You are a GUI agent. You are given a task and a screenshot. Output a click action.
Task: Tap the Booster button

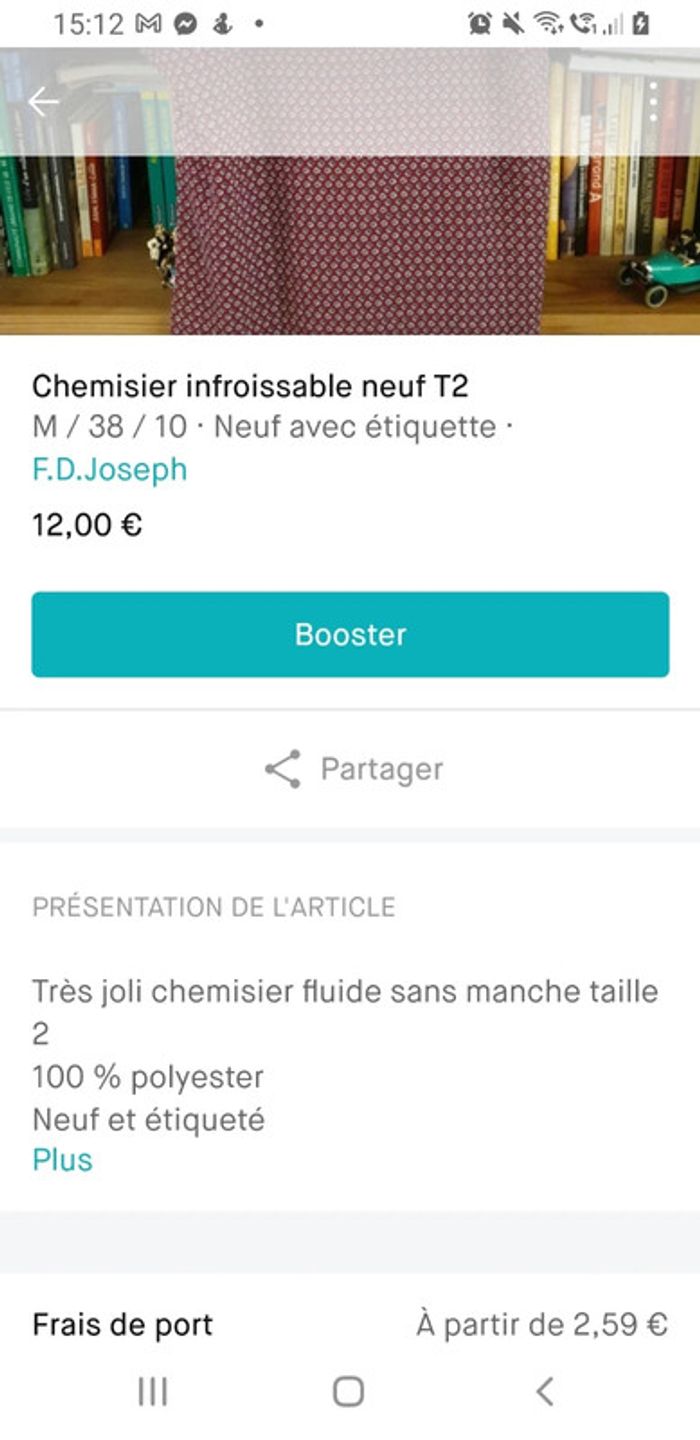click(350, 634)
